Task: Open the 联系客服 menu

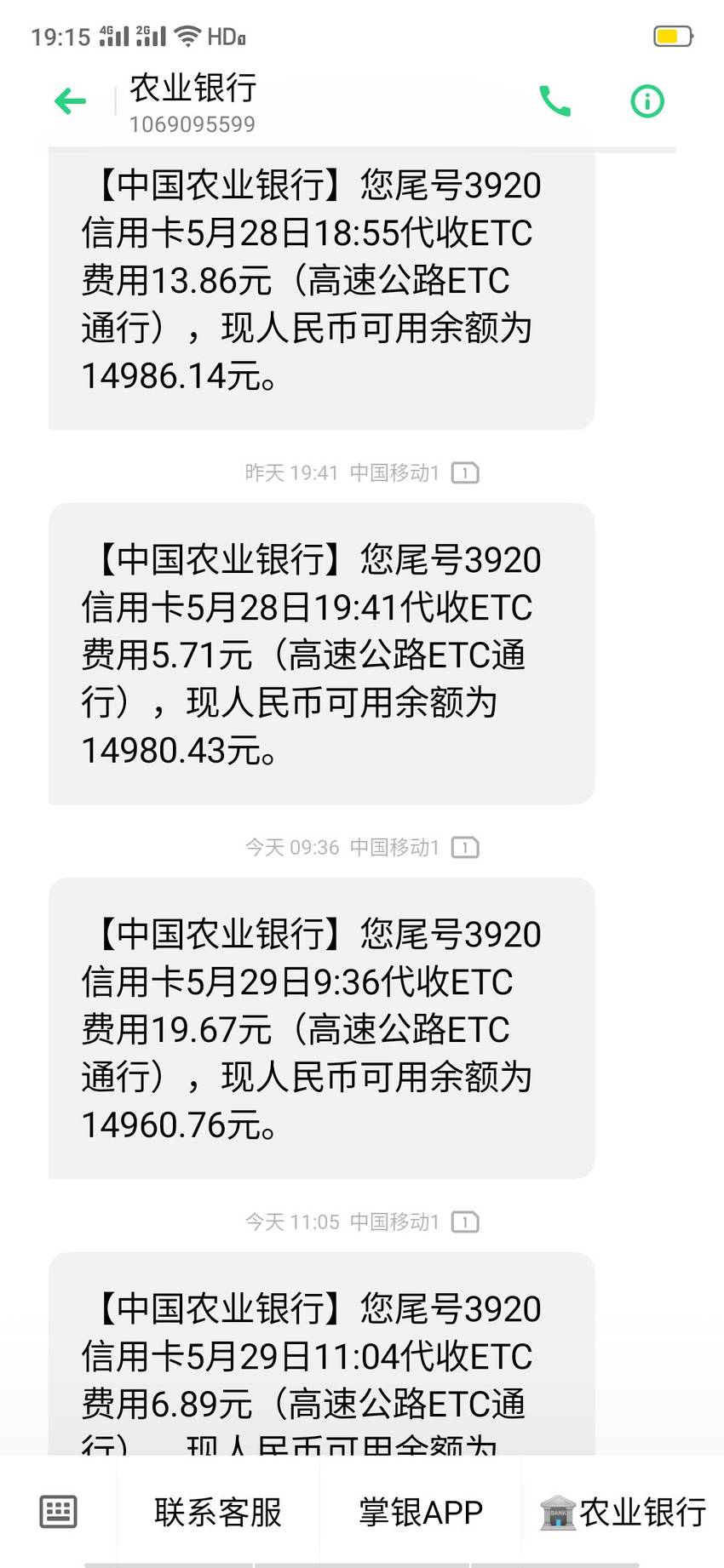Action: pyautogui.click(x=218, y=1512)
